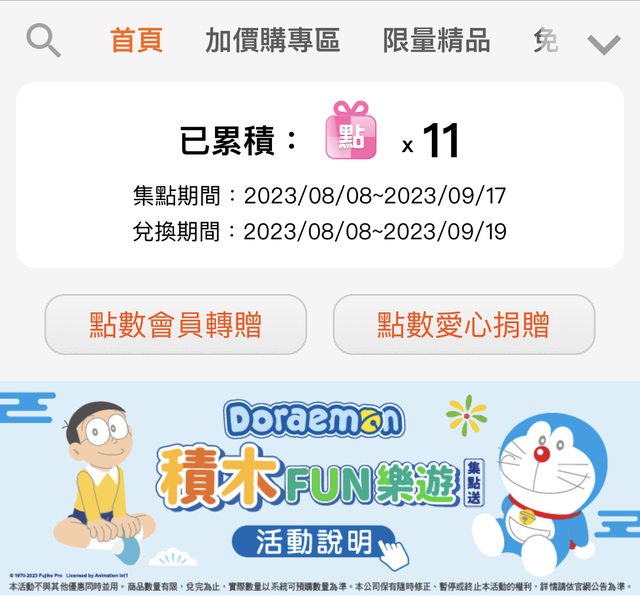Switch to the 首頁 tab
The height and width of the screenshot is (596, 640).
tap(136, 41)
